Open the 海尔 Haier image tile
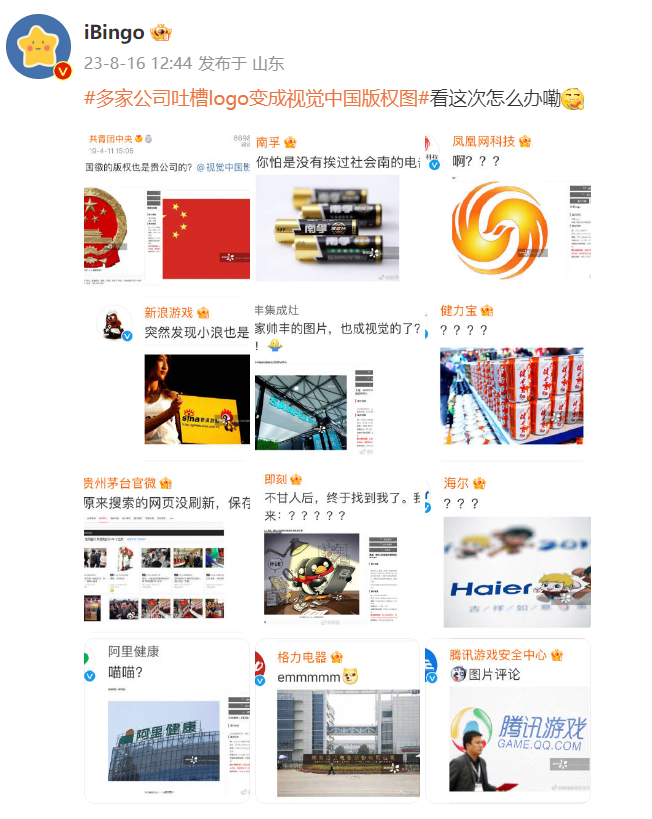Screen dimensions: 652x819 tap(508, 549)
